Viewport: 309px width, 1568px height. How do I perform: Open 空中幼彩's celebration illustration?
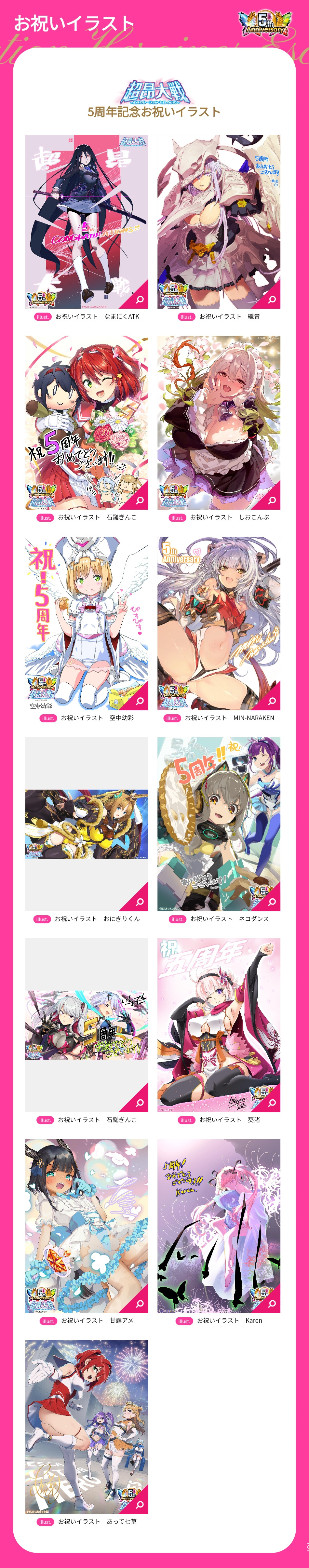pyautogui.click(x=87, y=623)
